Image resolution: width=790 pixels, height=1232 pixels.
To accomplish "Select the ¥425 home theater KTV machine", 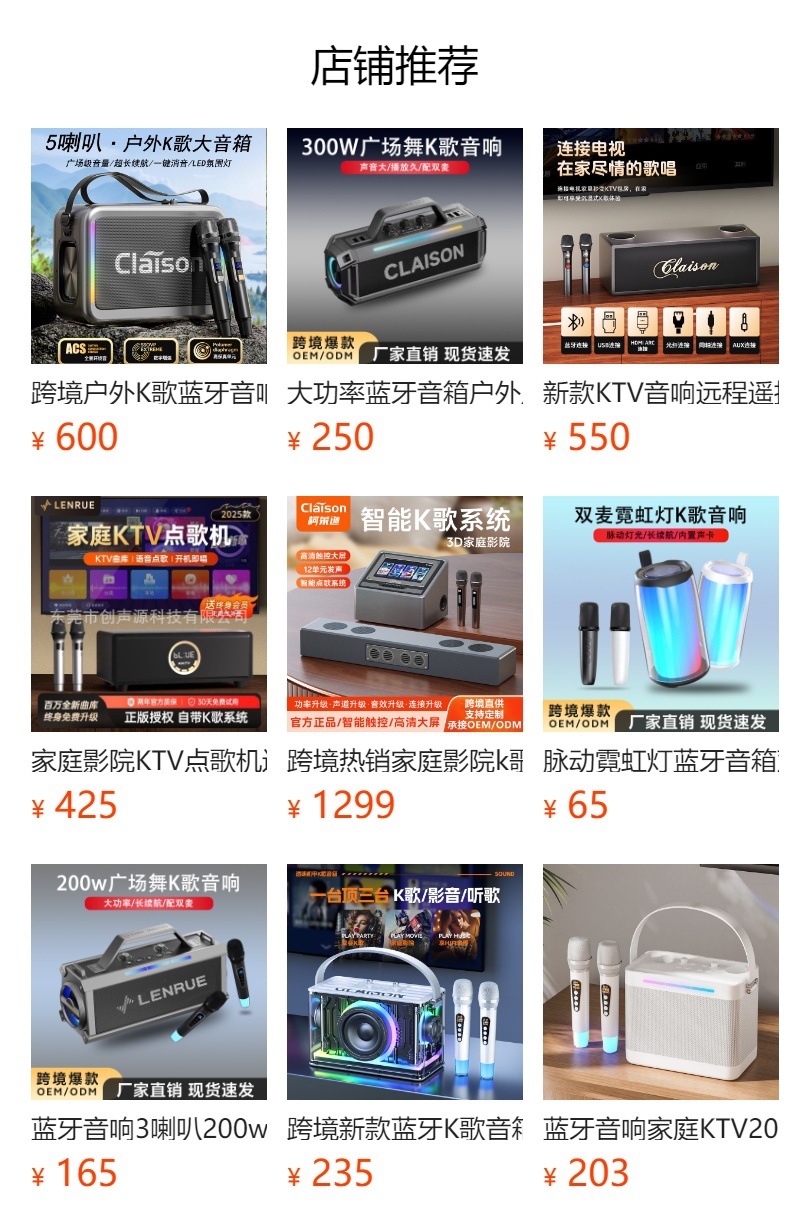I will (149, 614).
